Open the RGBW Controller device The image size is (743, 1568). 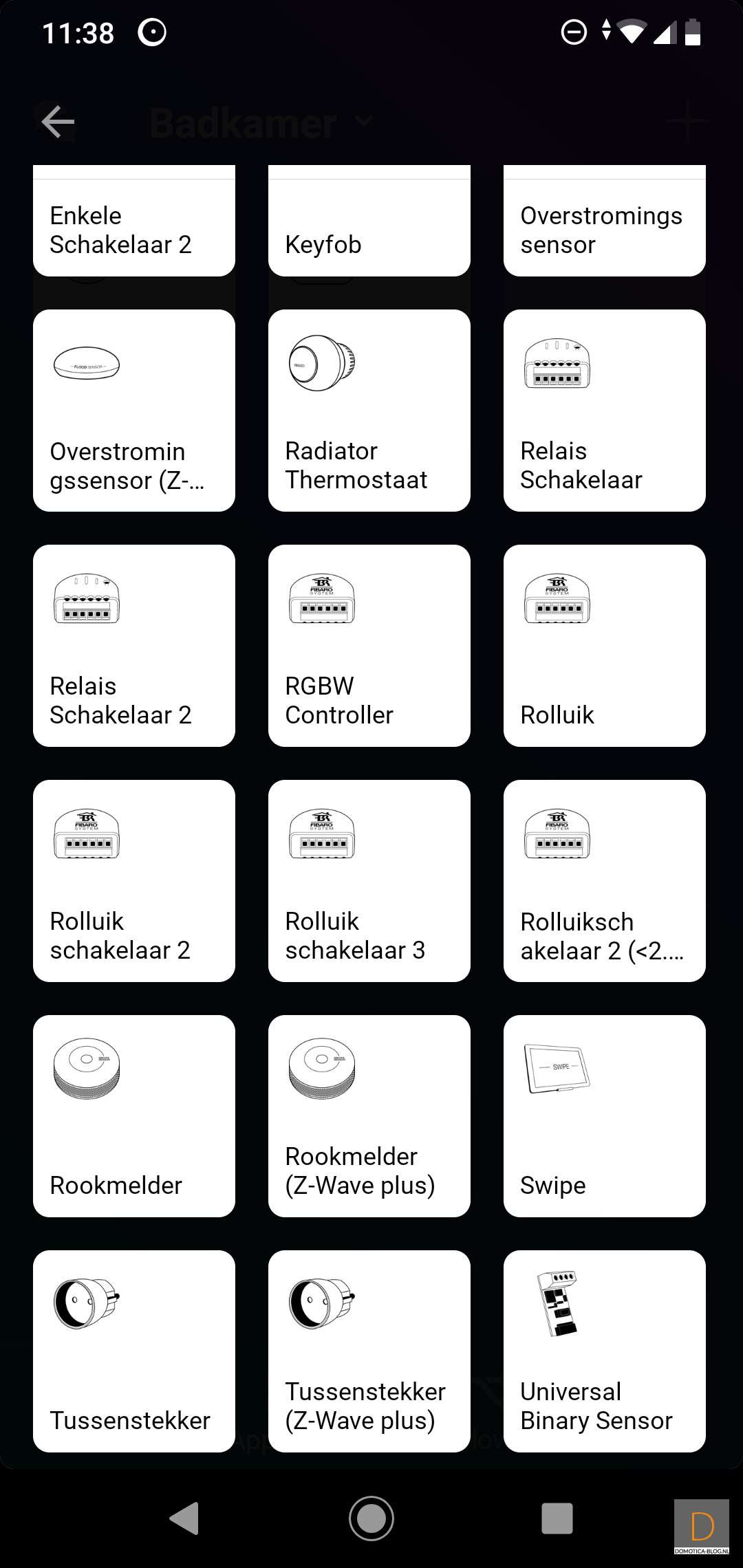[369, 646]
